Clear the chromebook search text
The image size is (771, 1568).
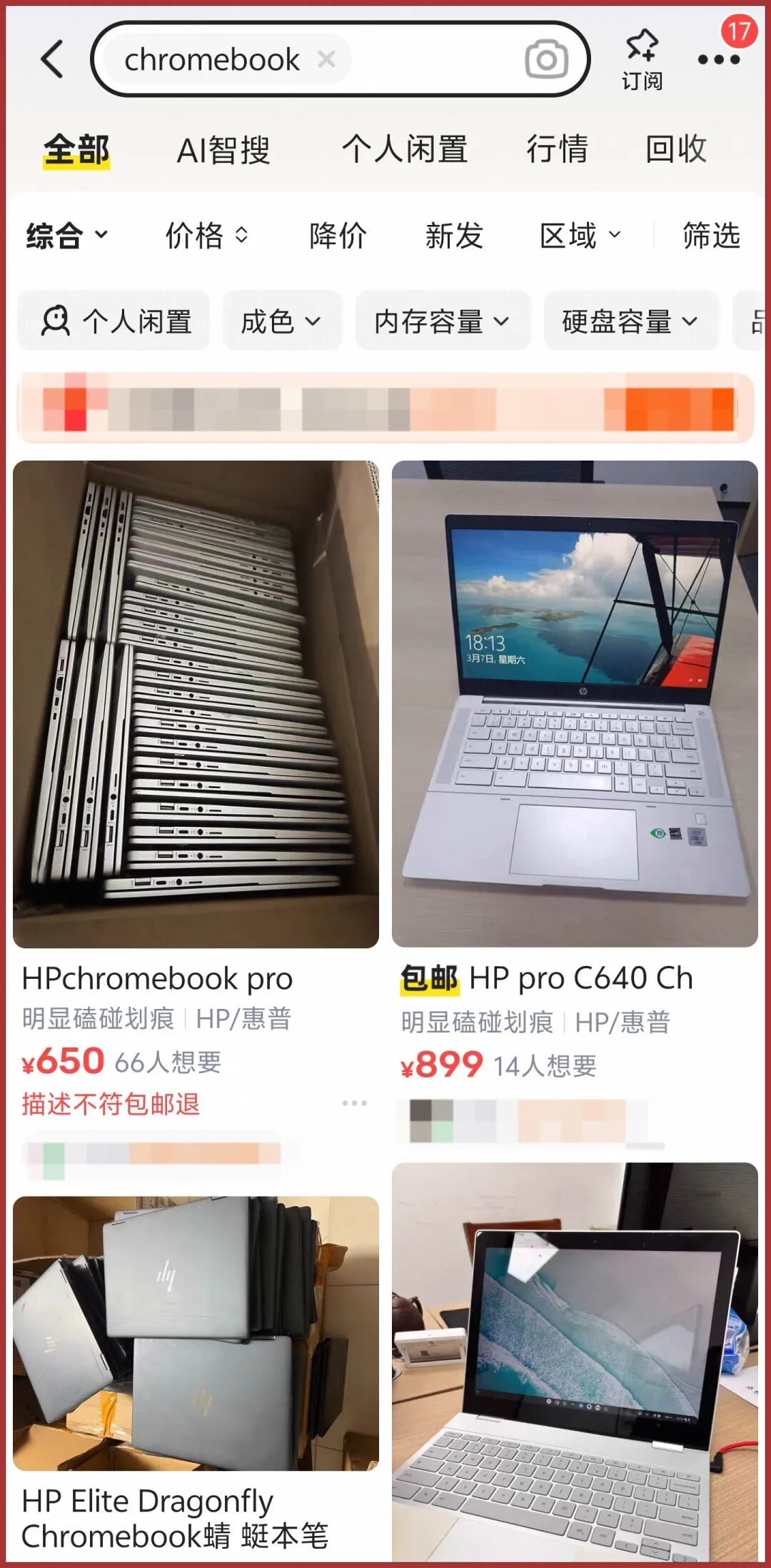[x=327, y=59]
